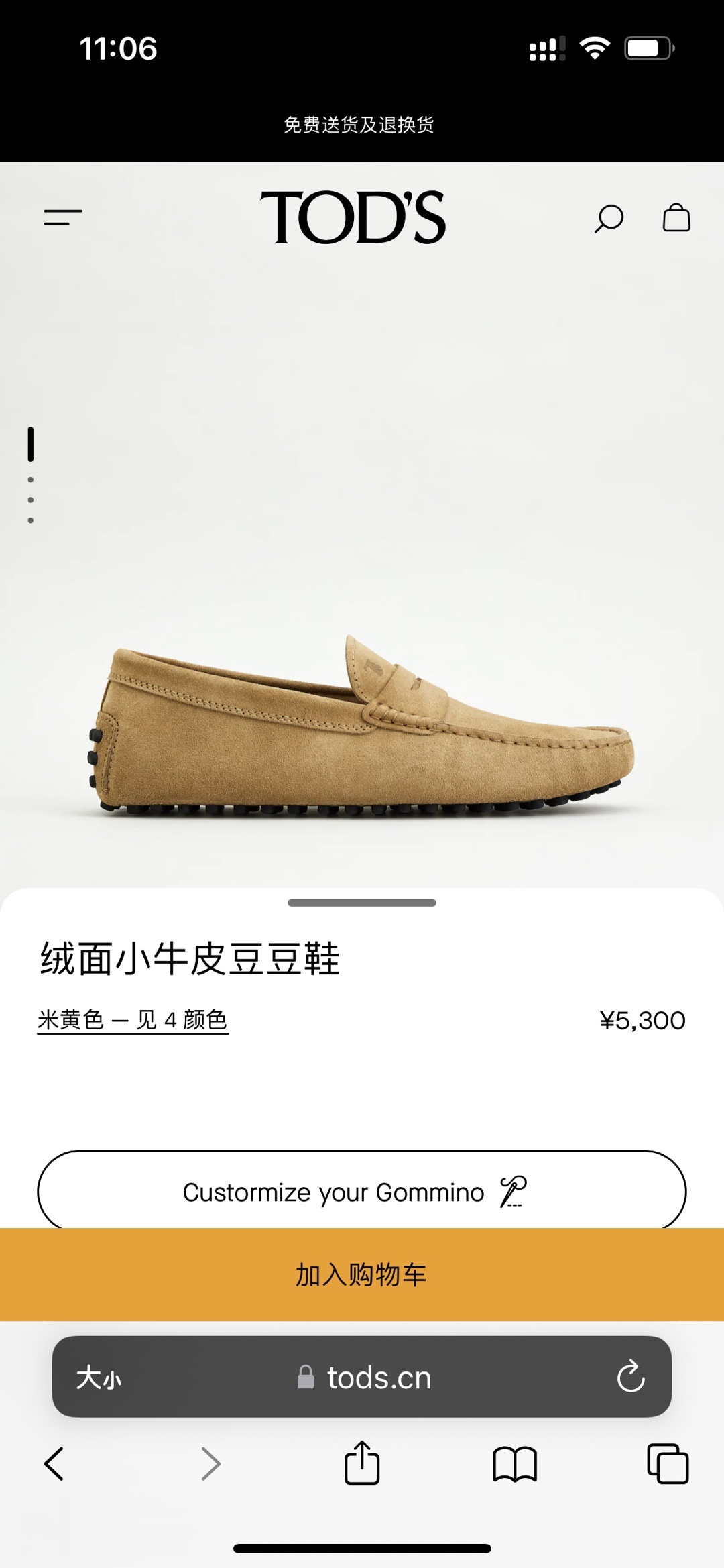Tap the free shipping and returns banner

[x=359, y=125]
